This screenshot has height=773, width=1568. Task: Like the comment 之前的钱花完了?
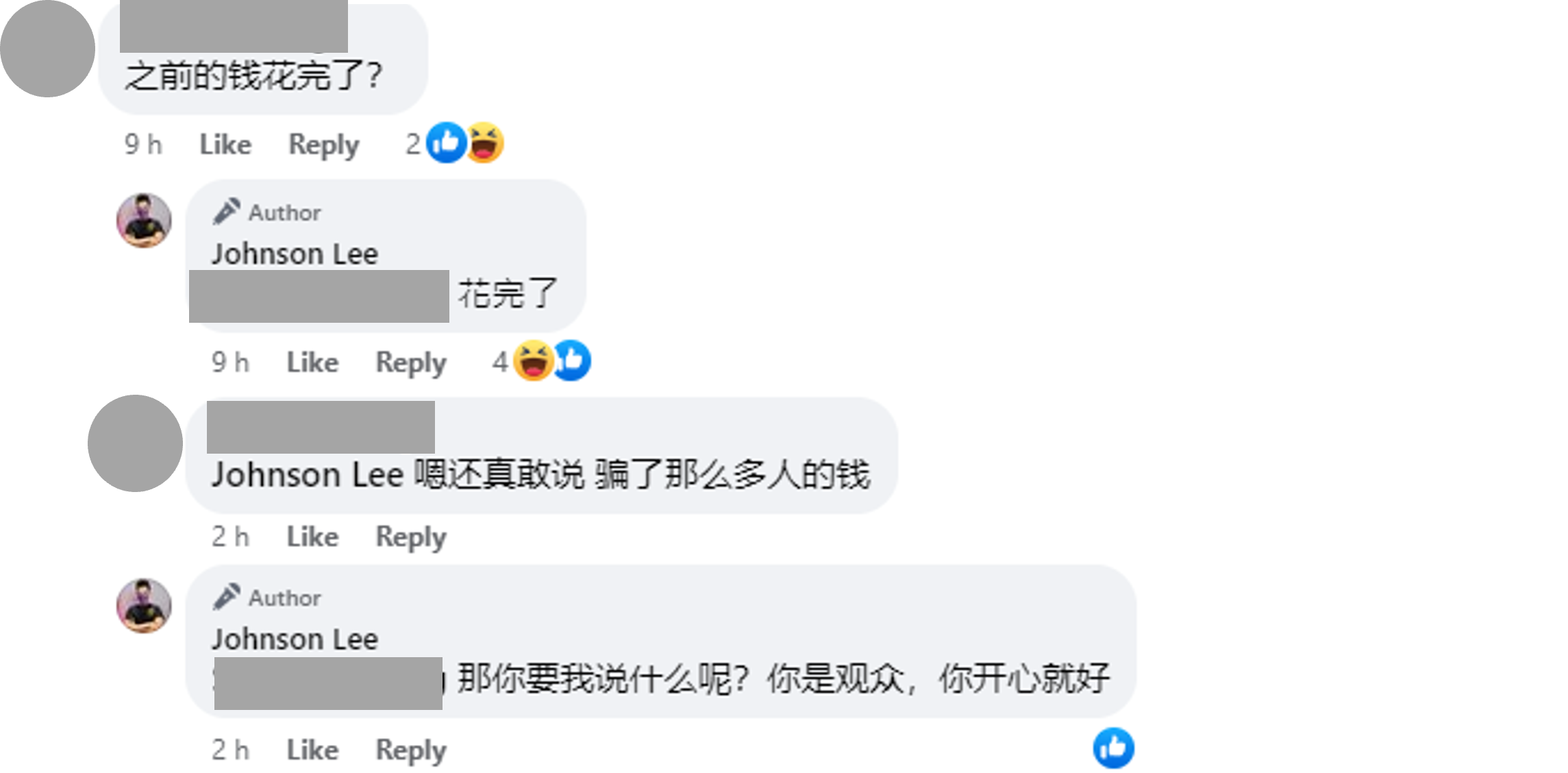(x=225, y=145)
